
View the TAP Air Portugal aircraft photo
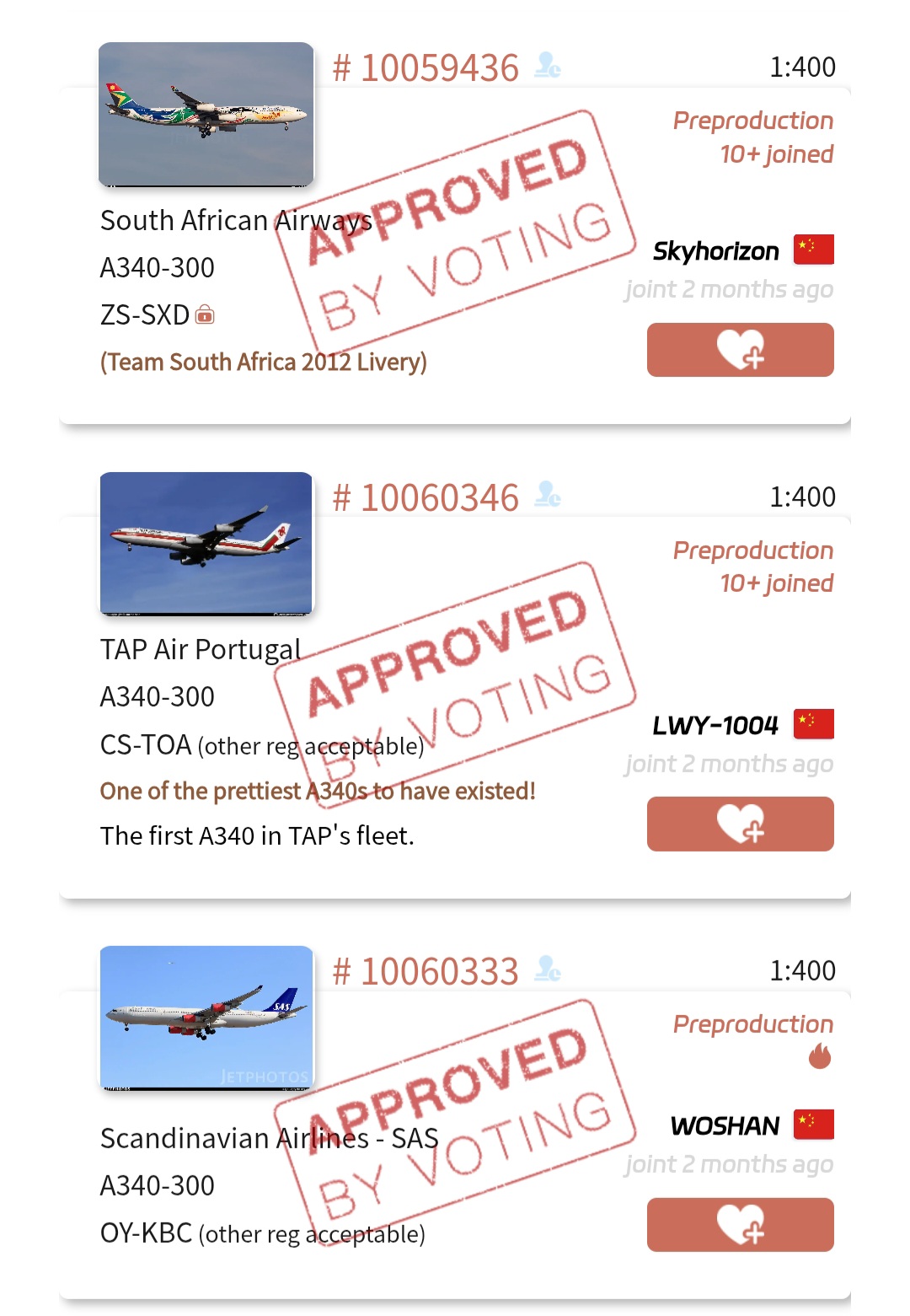206,543
